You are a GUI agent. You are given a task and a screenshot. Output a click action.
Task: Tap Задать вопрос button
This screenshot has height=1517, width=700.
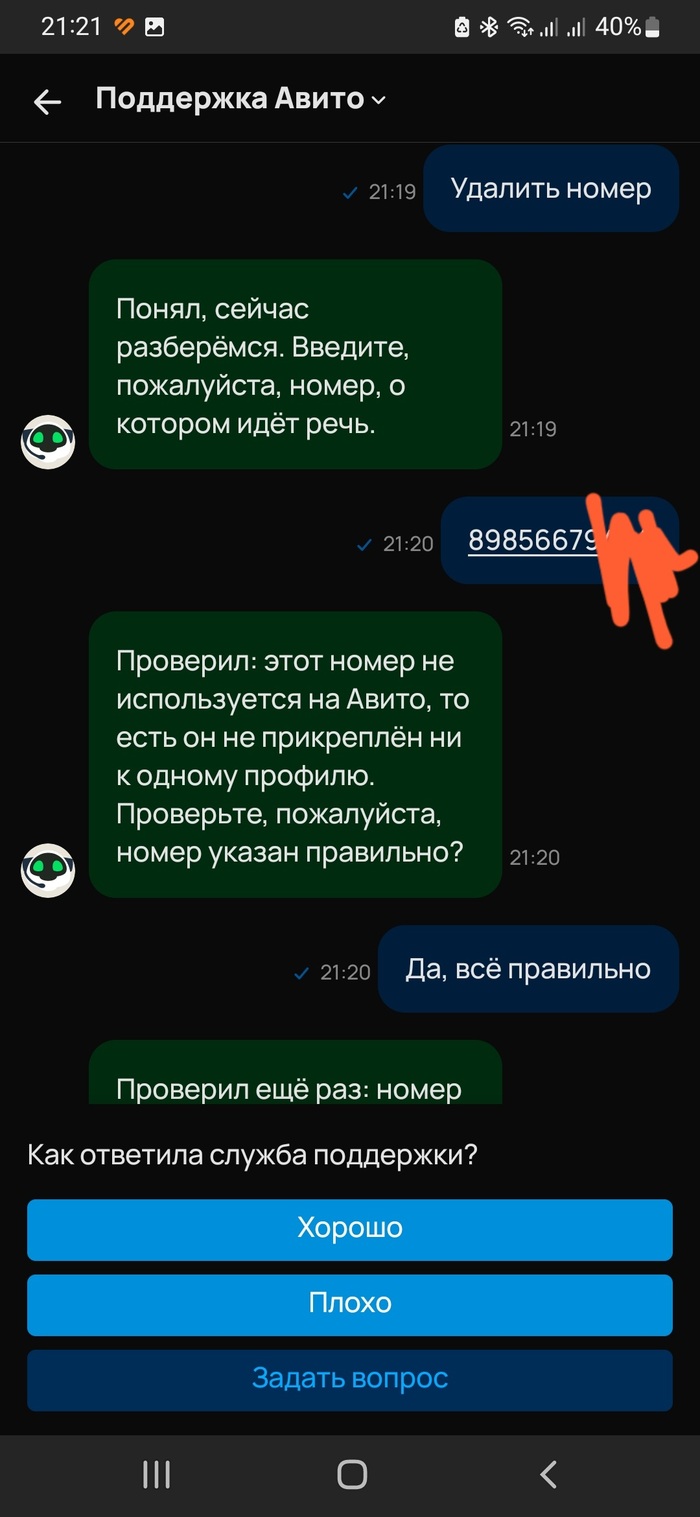click(349, 1379)
